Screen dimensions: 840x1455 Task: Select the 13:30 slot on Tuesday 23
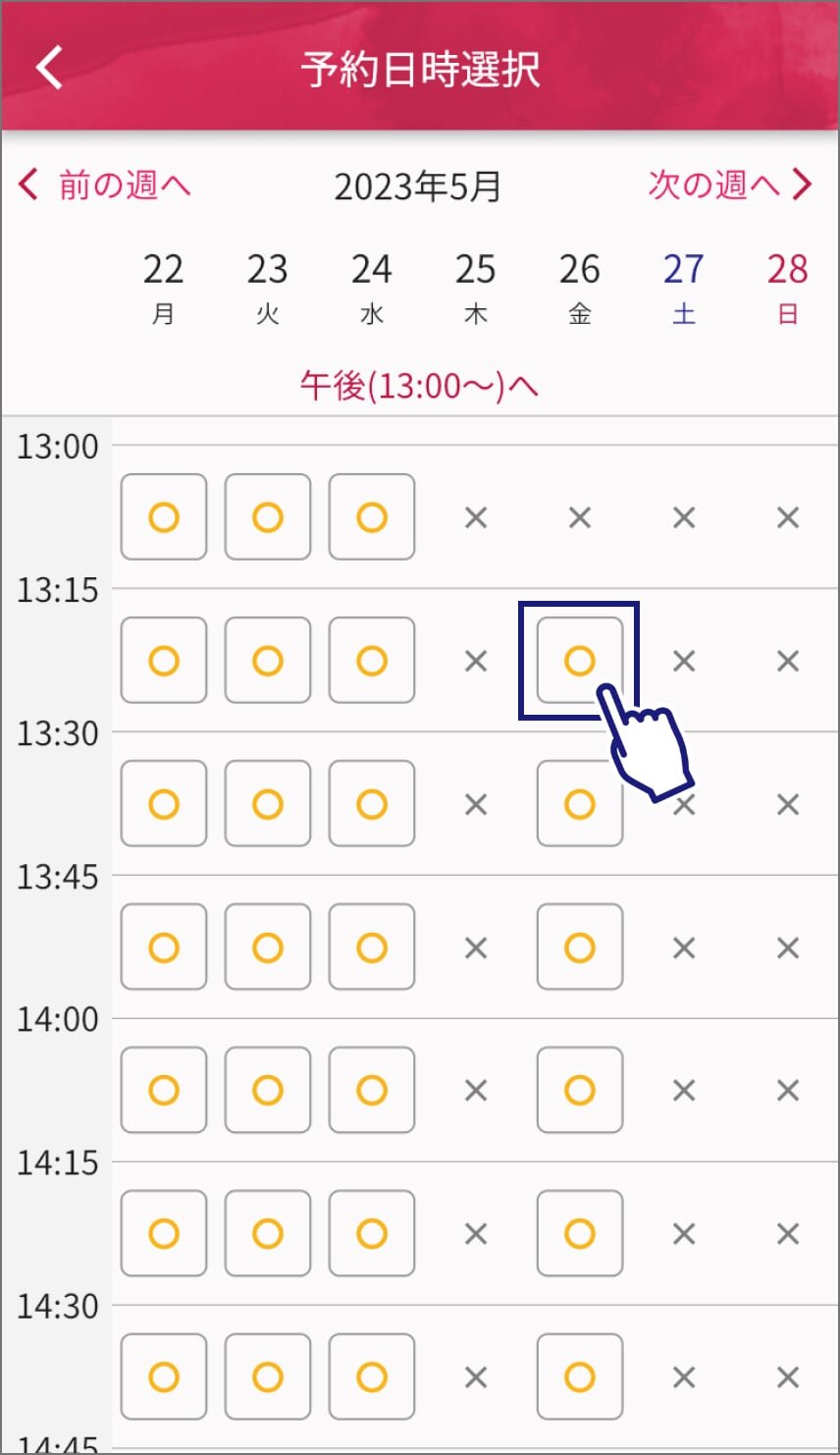point(268,804)
